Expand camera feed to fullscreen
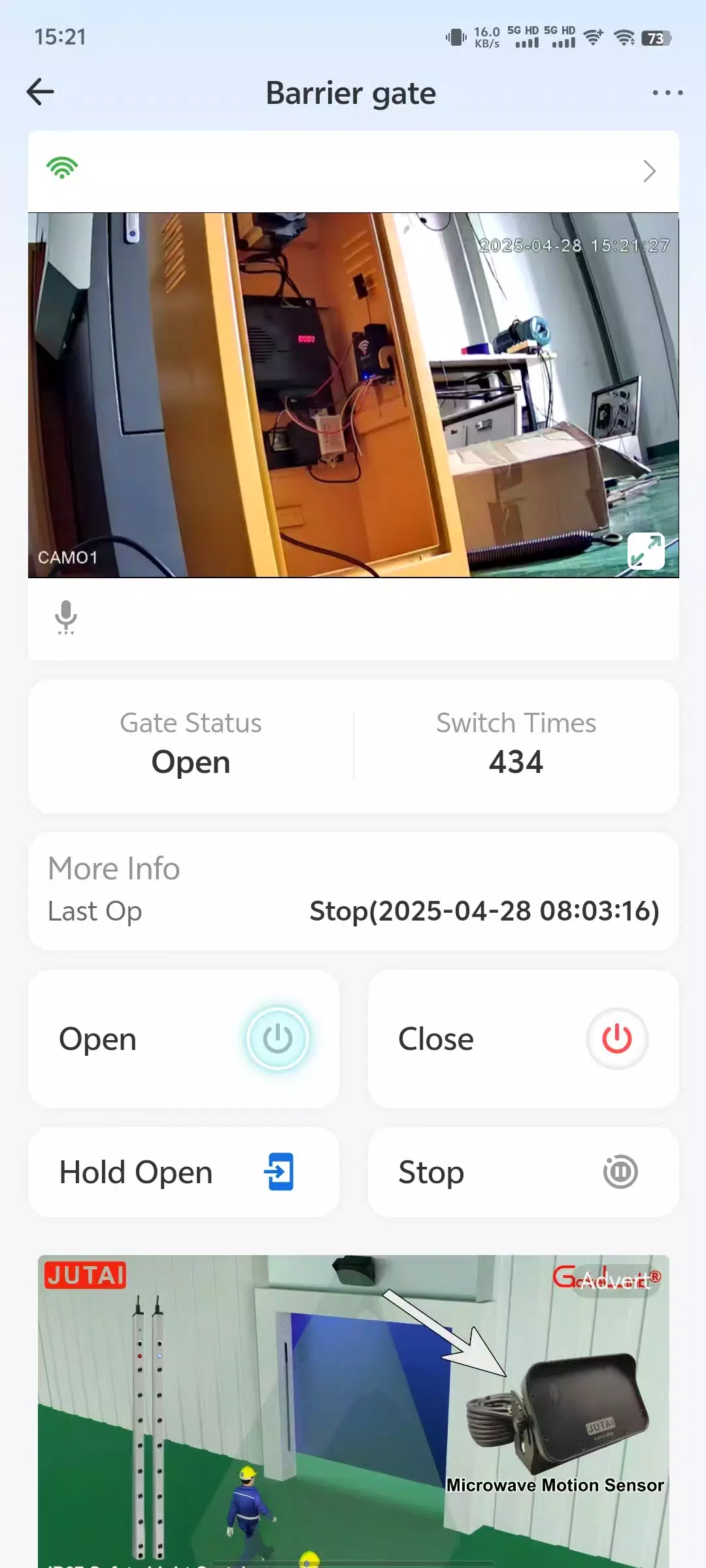 (646, 551)
